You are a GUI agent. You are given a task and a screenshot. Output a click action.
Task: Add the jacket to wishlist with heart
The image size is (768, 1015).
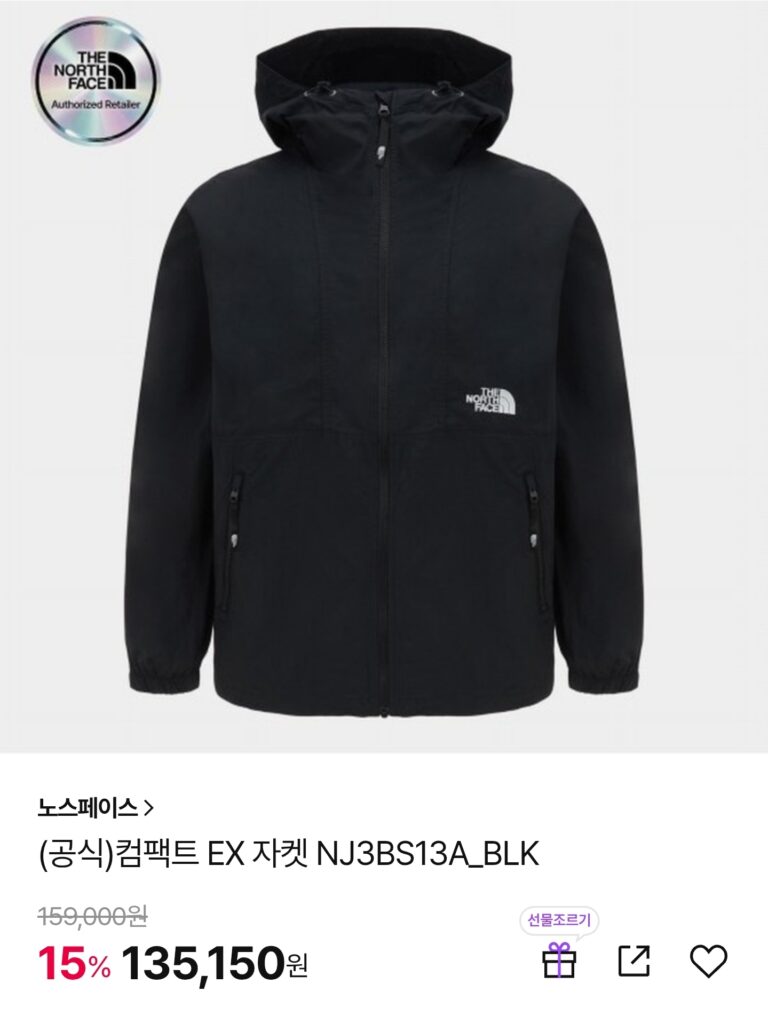pyautogui.click(x=709, y=961)
